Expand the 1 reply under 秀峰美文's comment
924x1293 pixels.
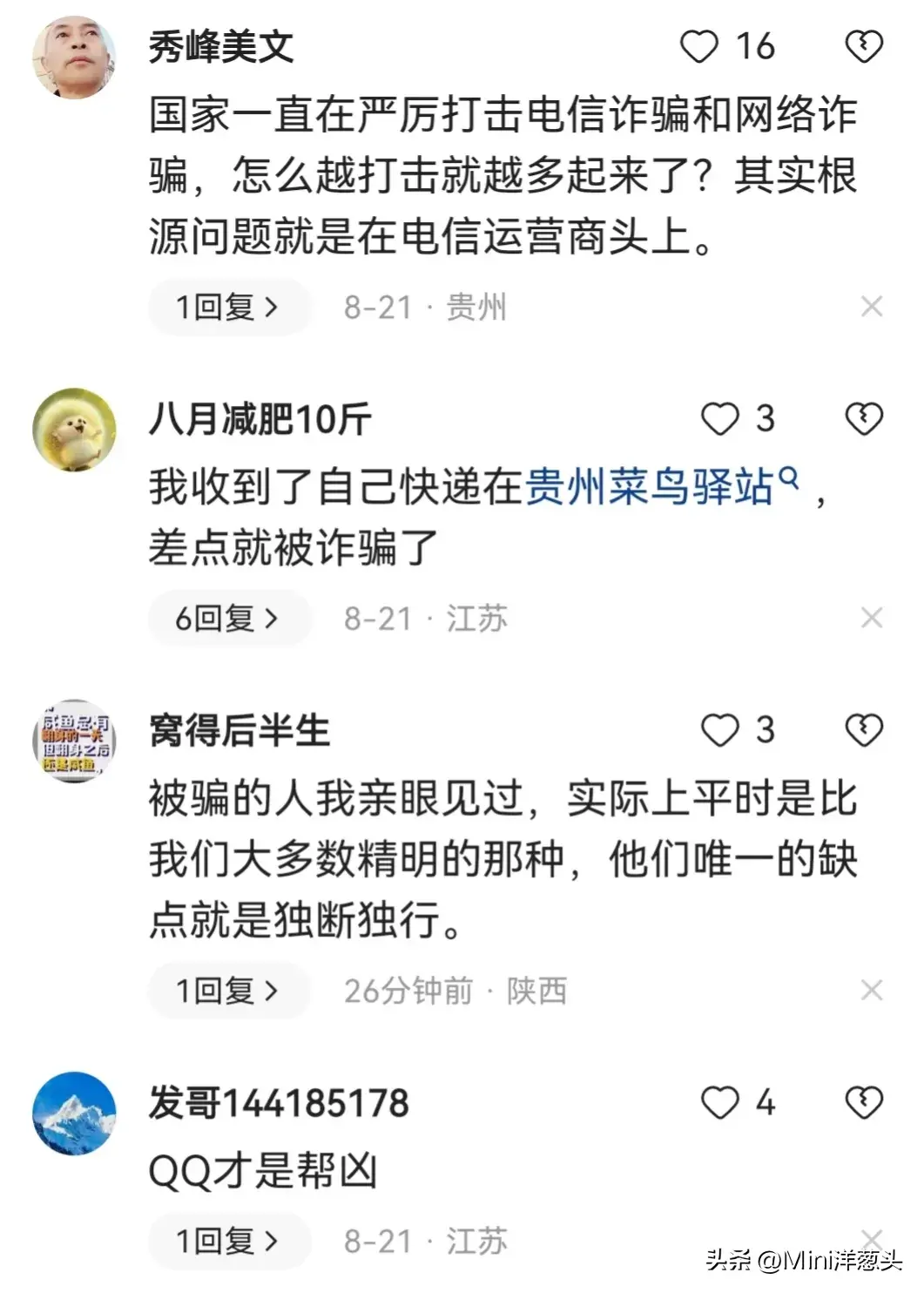coord(228,307)
